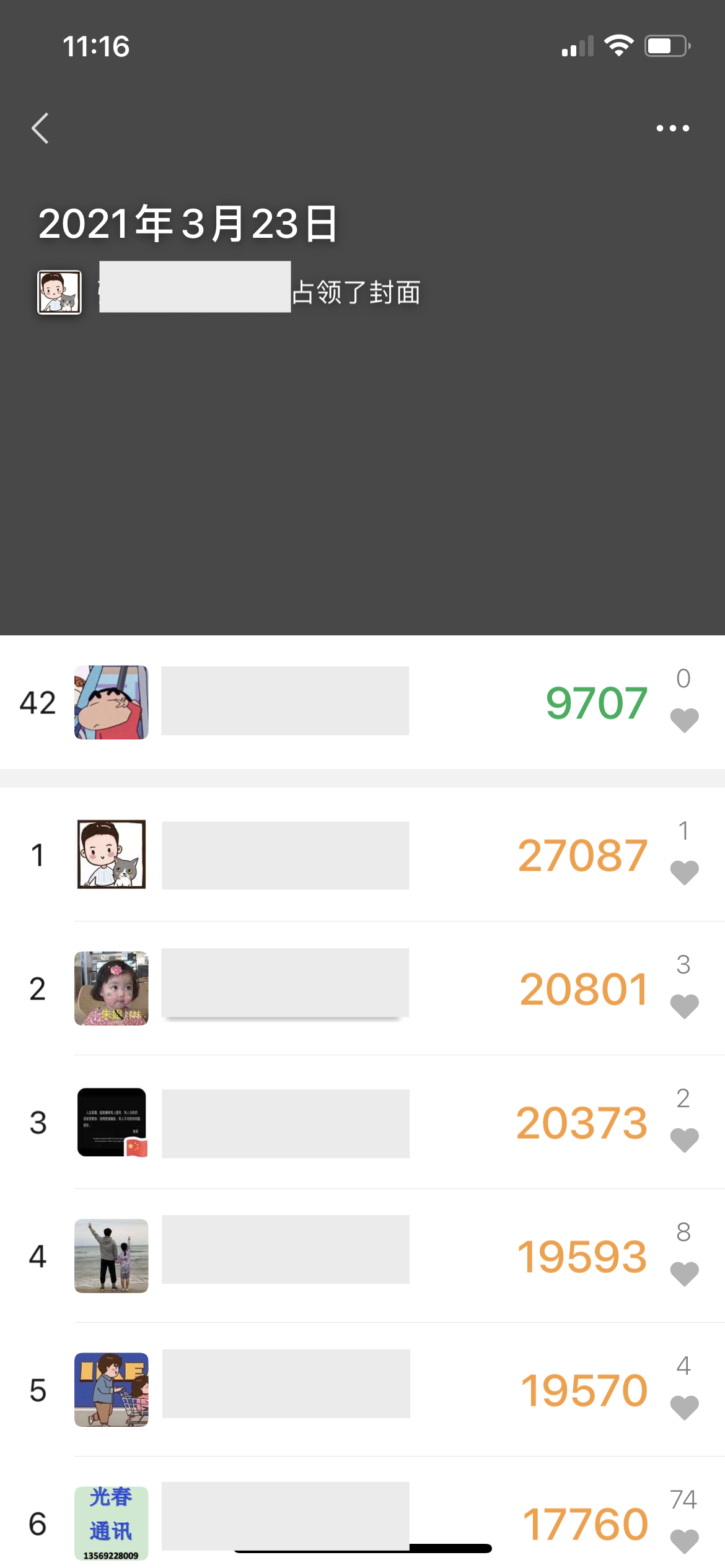Tap the cover owner's avatar beside 占领了封面
The height and width of the screenshot is (1568, 725).
pos(59,292)
